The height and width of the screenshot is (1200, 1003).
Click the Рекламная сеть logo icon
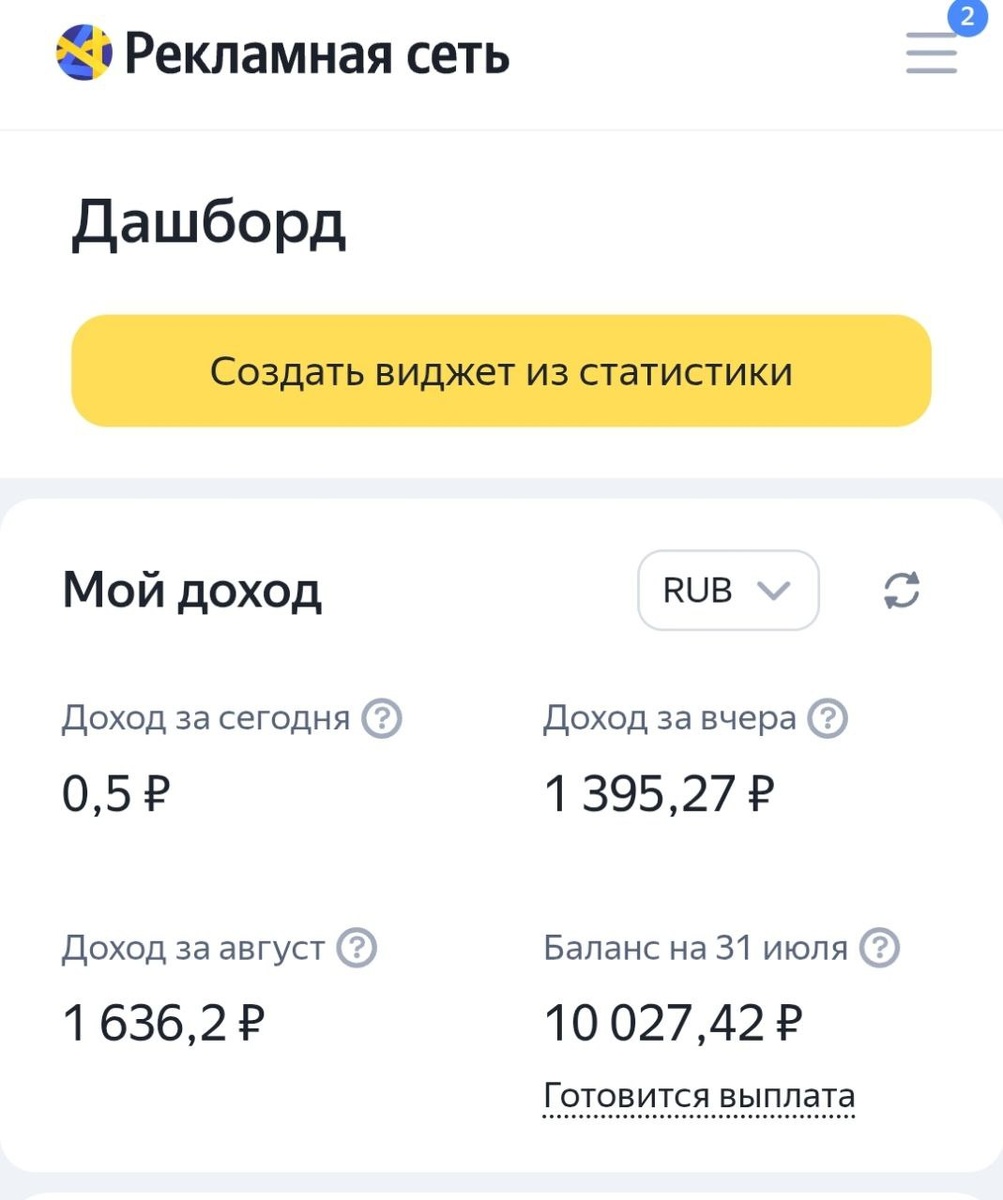[83, 54]
